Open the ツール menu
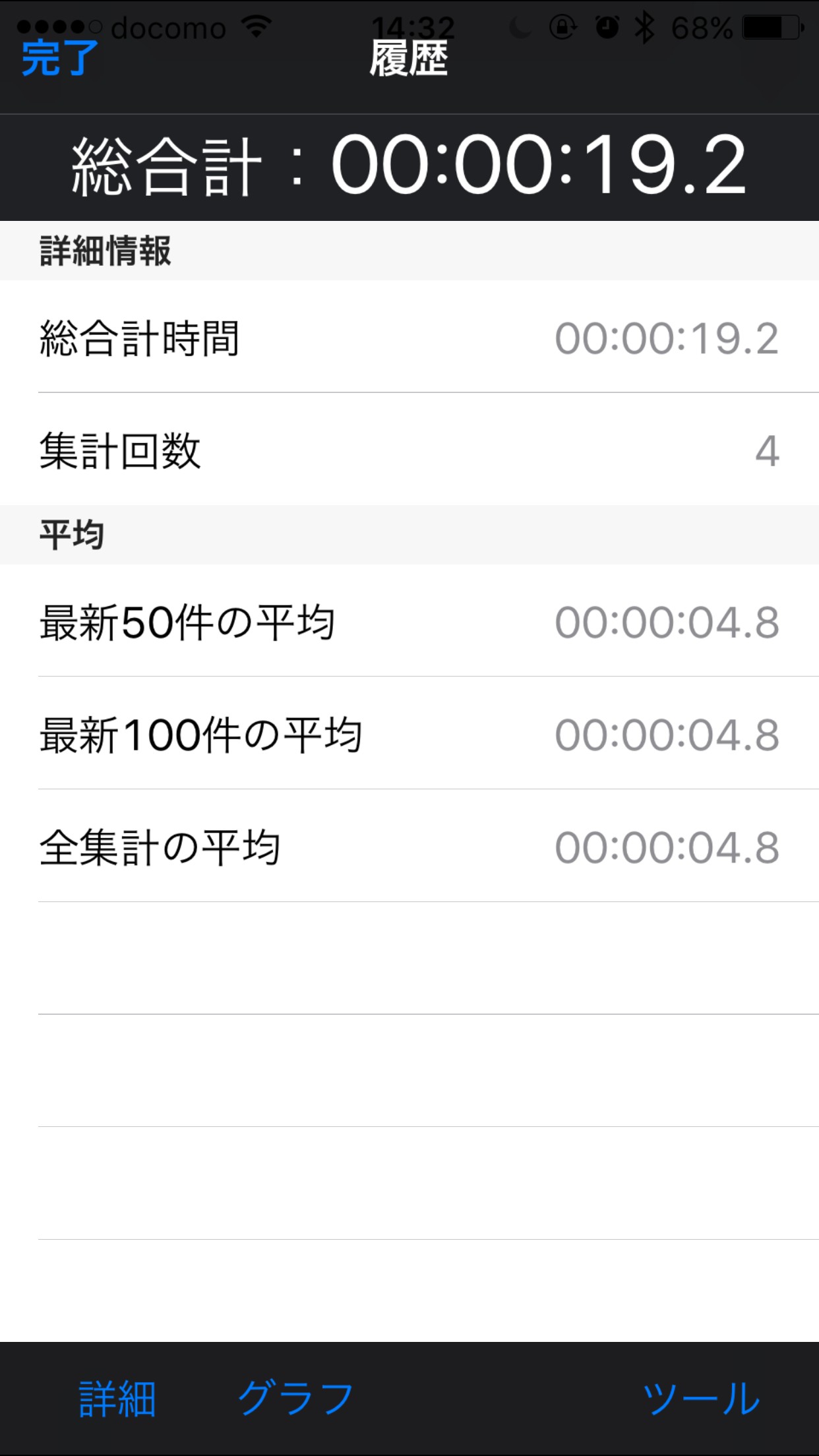 coord(700,1398)
